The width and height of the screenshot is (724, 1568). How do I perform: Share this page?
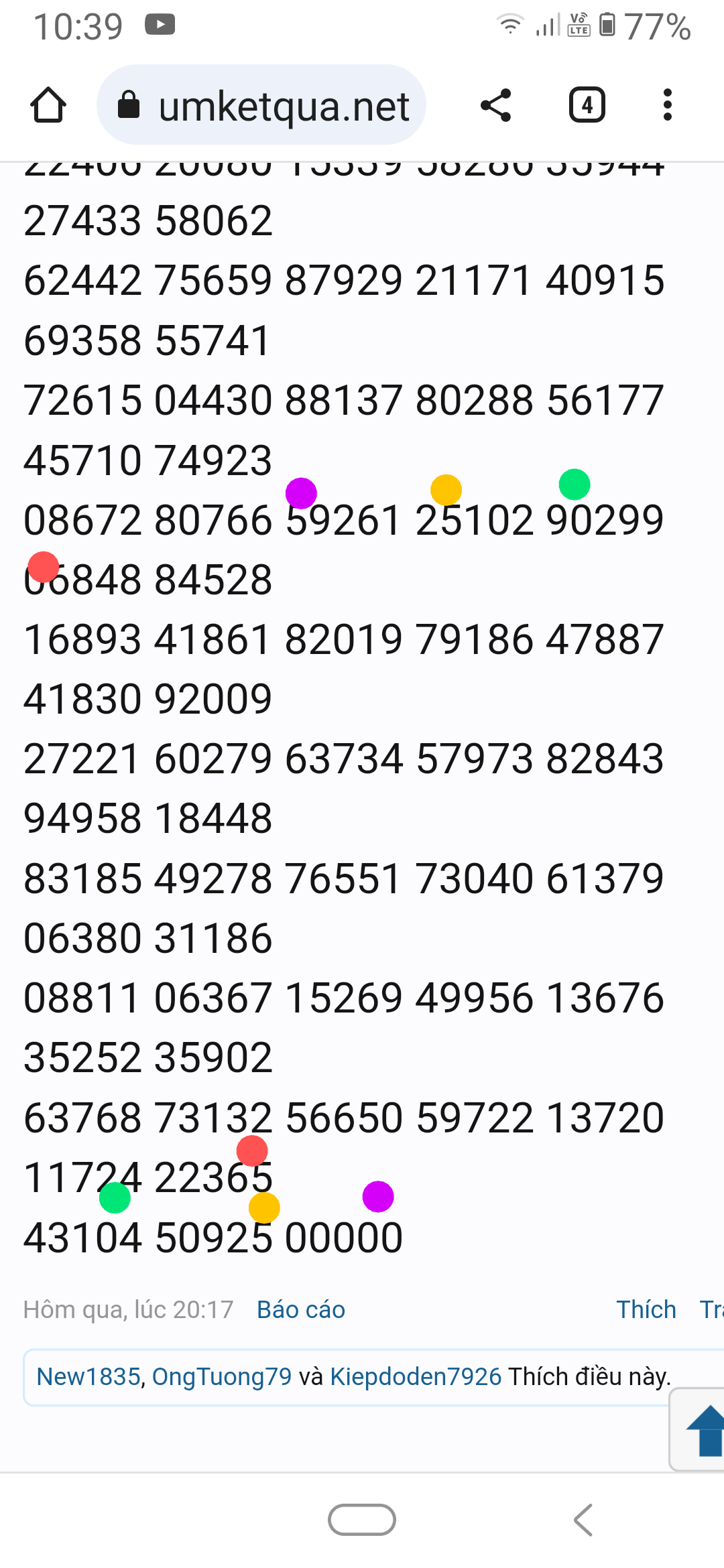click(x=496, y=105)
